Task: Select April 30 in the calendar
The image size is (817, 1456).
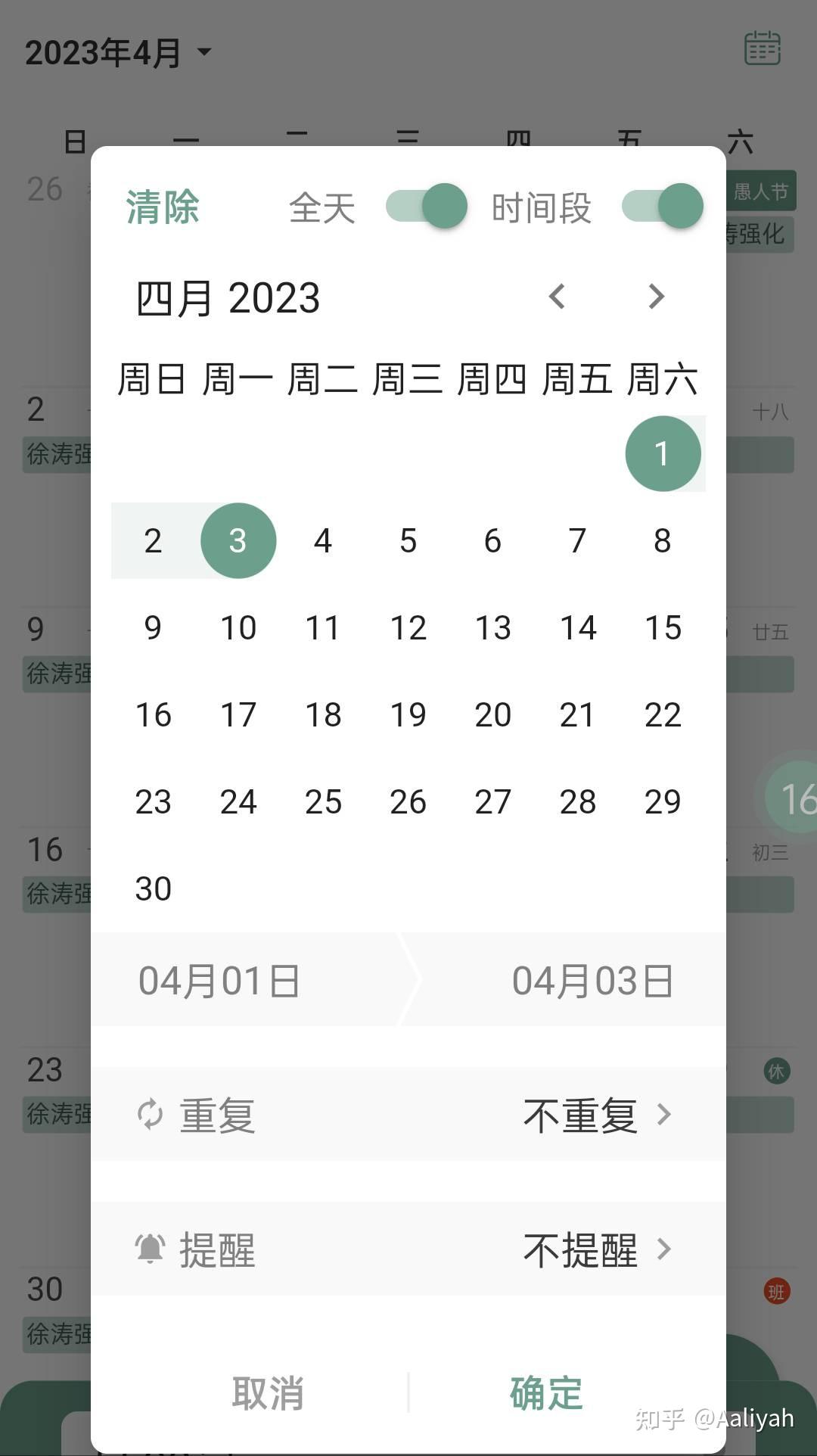Action: pyautogui.click(x=154, y=889)
